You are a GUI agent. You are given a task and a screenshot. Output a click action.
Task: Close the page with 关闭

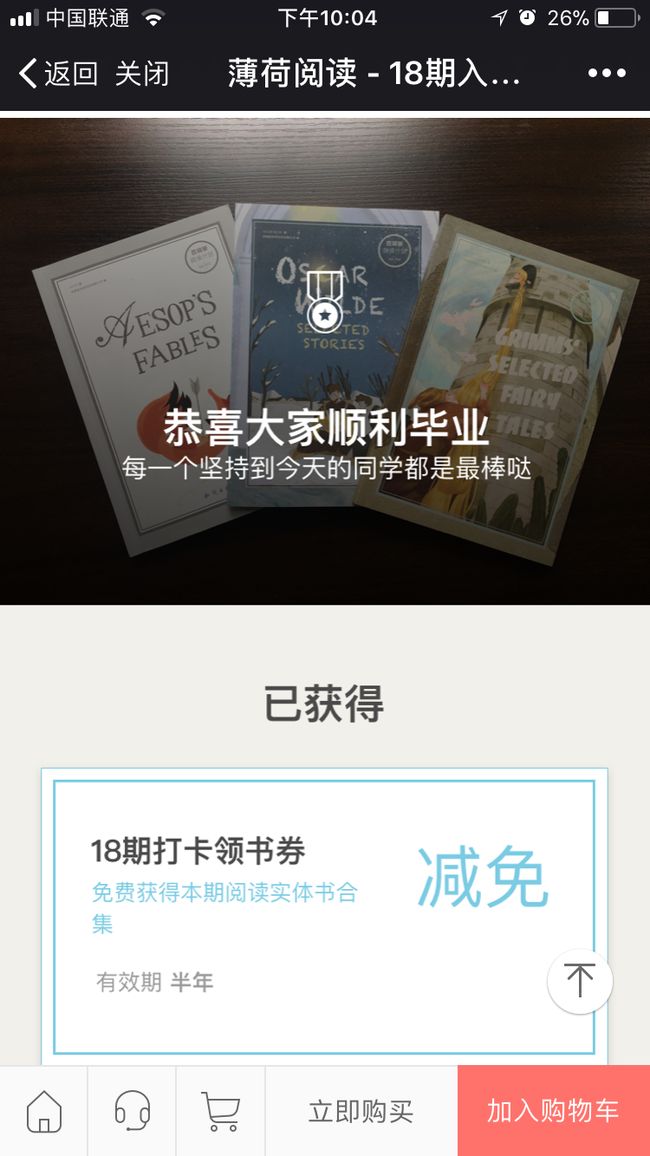point(141,74)
